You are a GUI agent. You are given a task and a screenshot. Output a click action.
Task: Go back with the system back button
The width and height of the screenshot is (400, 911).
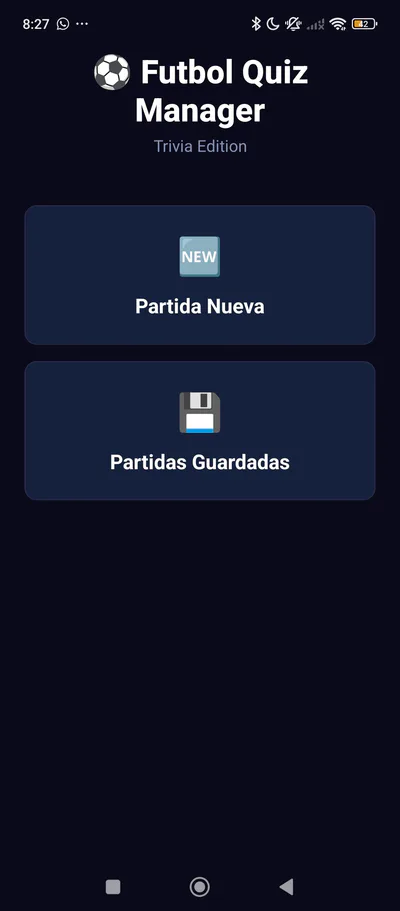[x=286, y=887]
